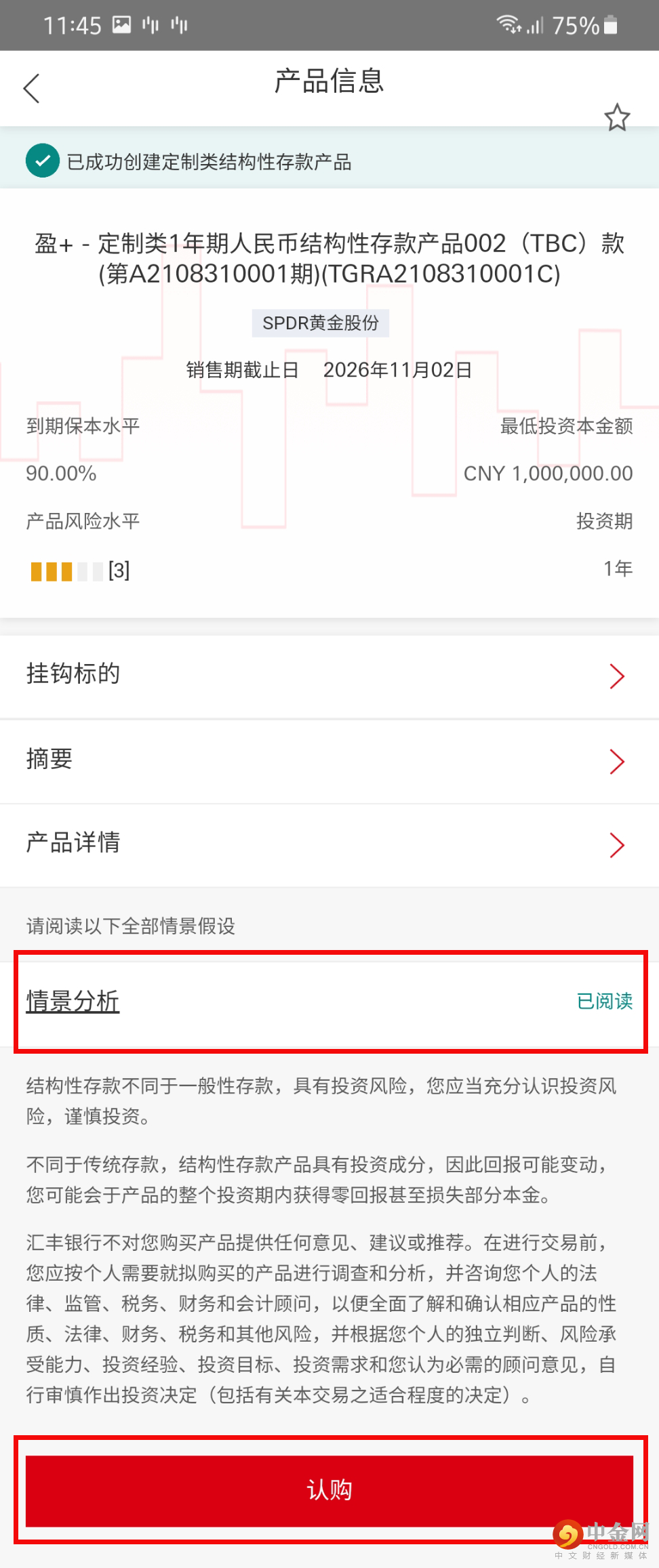This screenshot has width=659, height=1568.
Task: View 产品详情 details
Action: (x=329, y=844)
